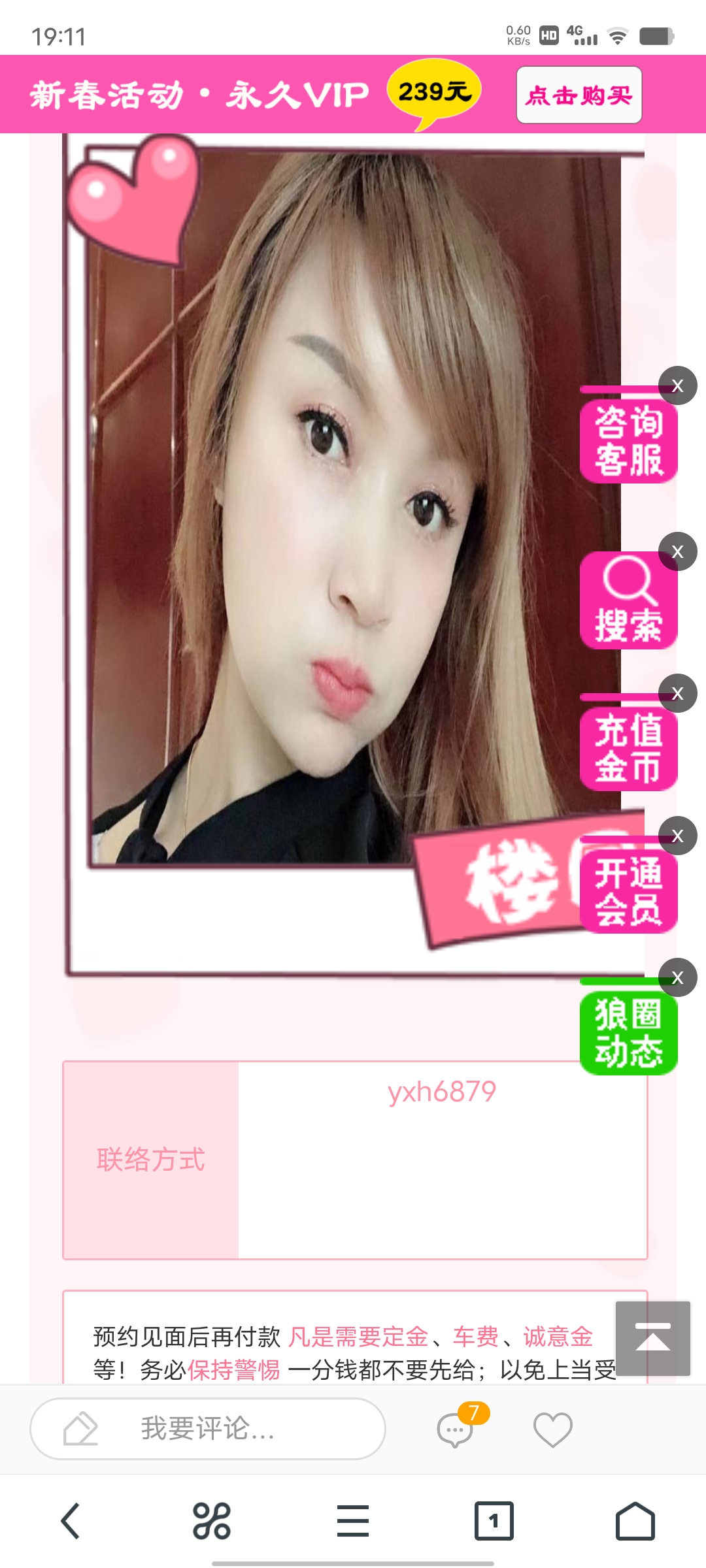
Task: Open the browser menu button
Action: [x=353, y=1521]
